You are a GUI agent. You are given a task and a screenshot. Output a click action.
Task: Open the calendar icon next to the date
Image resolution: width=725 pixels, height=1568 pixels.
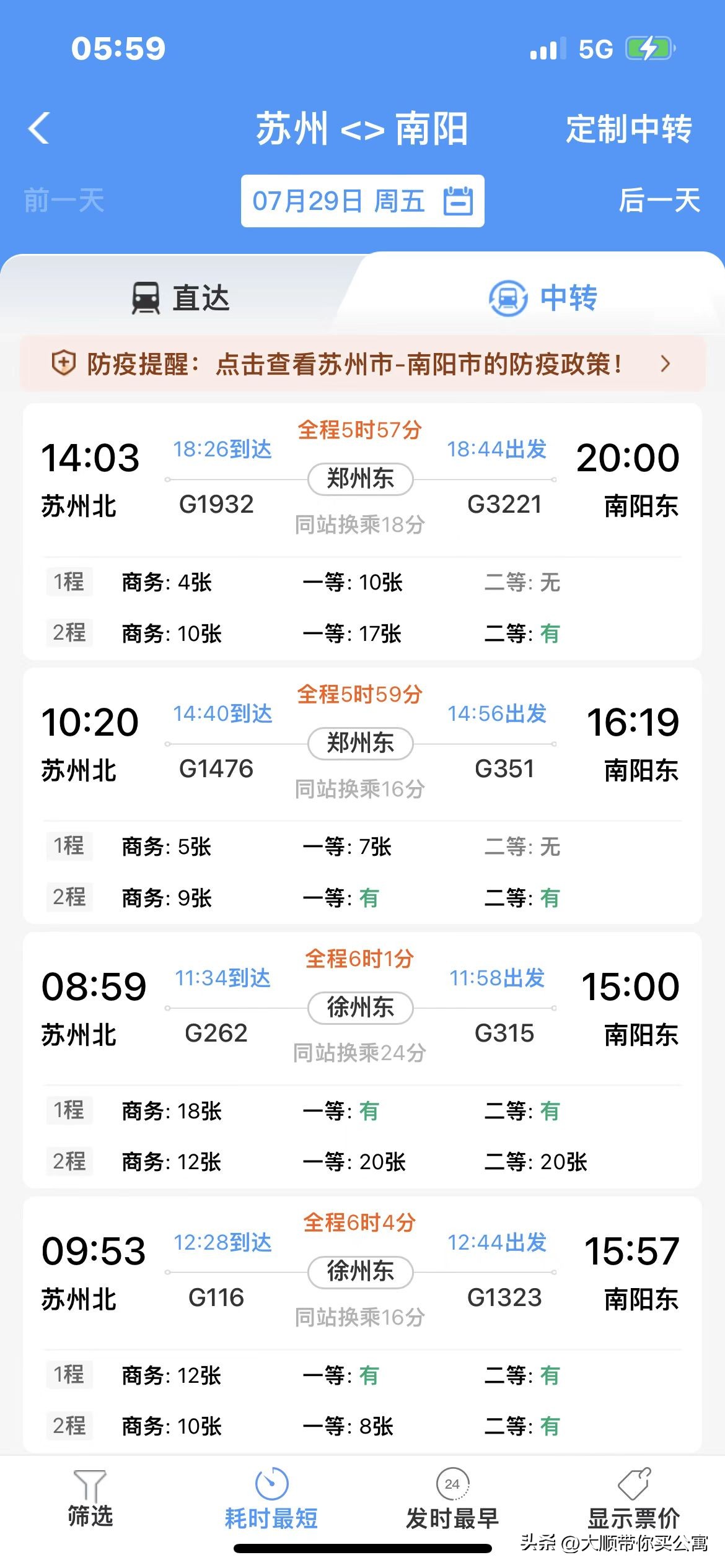click(x=458, y=201)
